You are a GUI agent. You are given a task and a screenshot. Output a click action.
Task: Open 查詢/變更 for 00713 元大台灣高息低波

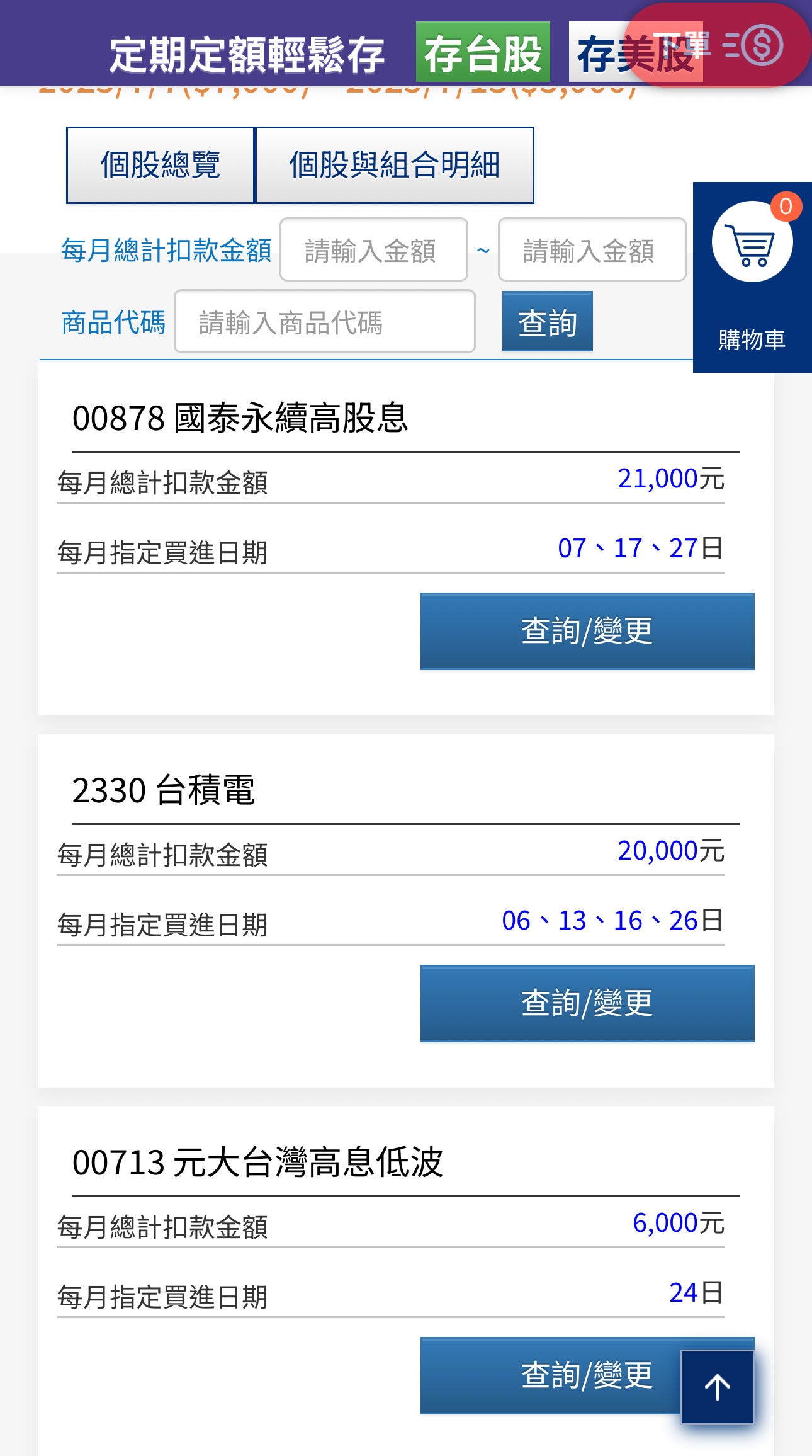551,1375
